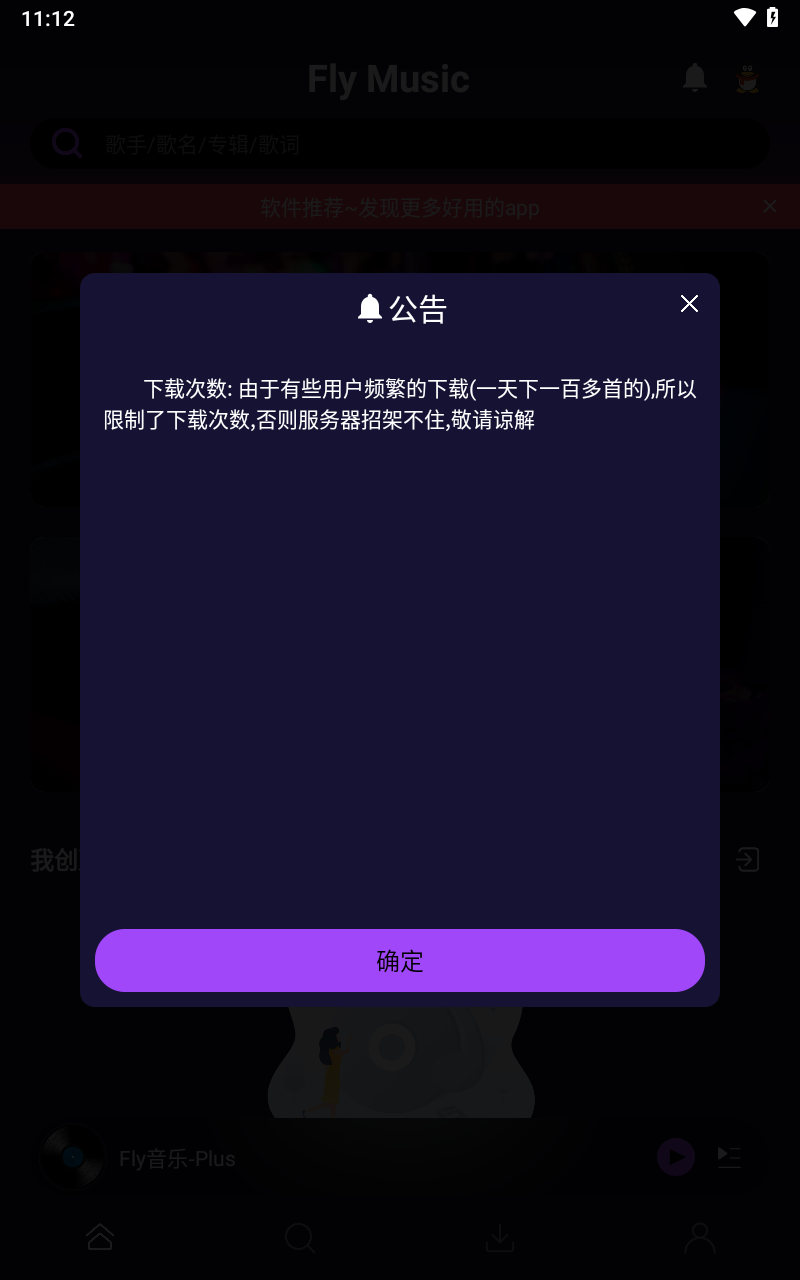800x1280 pixels.
Task: Tap the battery indicator in the status bar
Action: 772,17
